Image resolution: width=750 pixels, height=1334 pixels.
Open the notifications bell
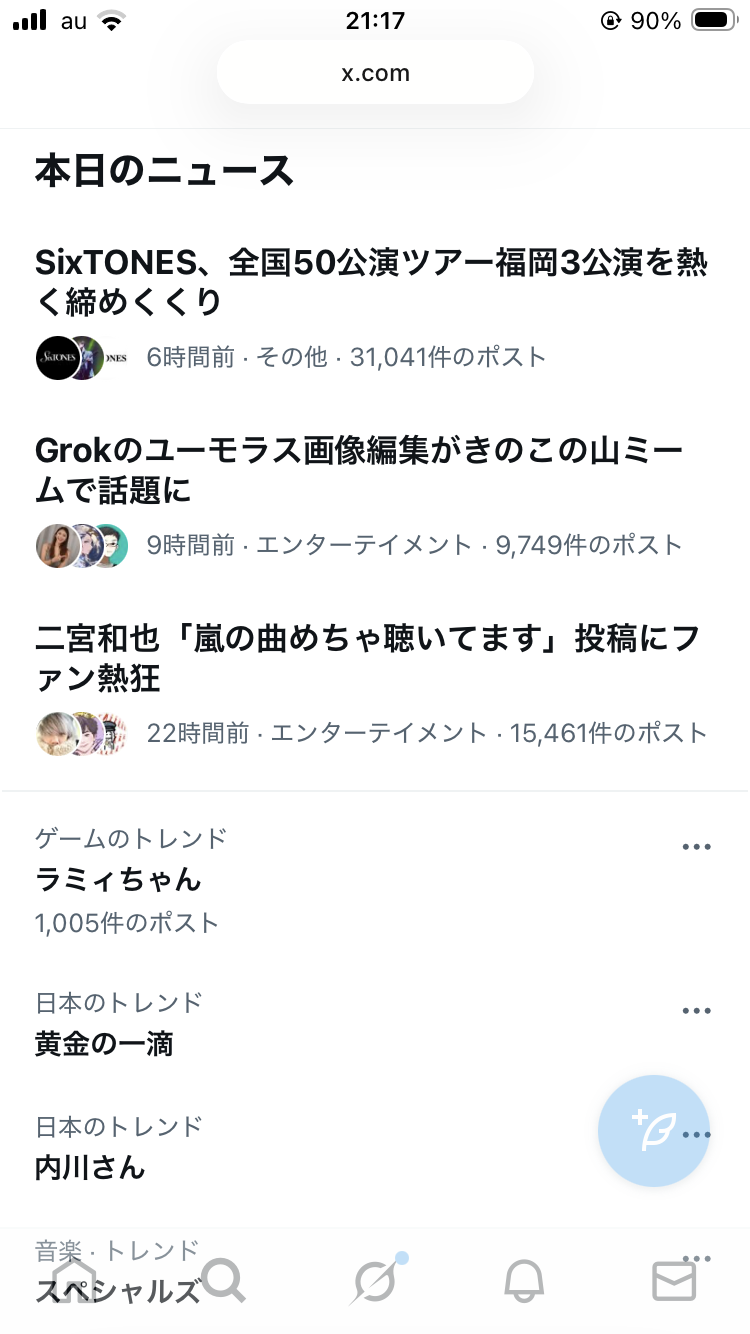(524, 1280)
